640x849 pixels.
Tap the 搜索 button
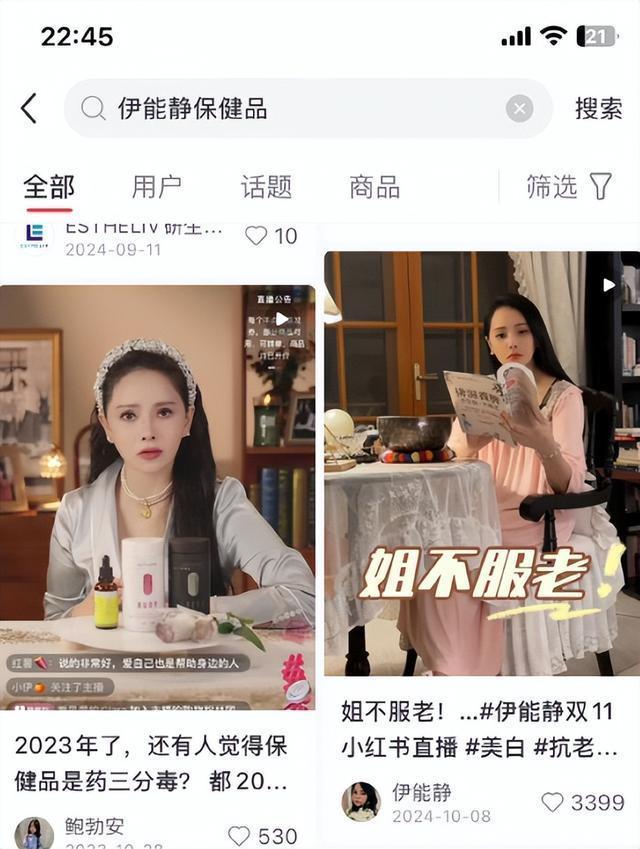(x=598, y=108)
